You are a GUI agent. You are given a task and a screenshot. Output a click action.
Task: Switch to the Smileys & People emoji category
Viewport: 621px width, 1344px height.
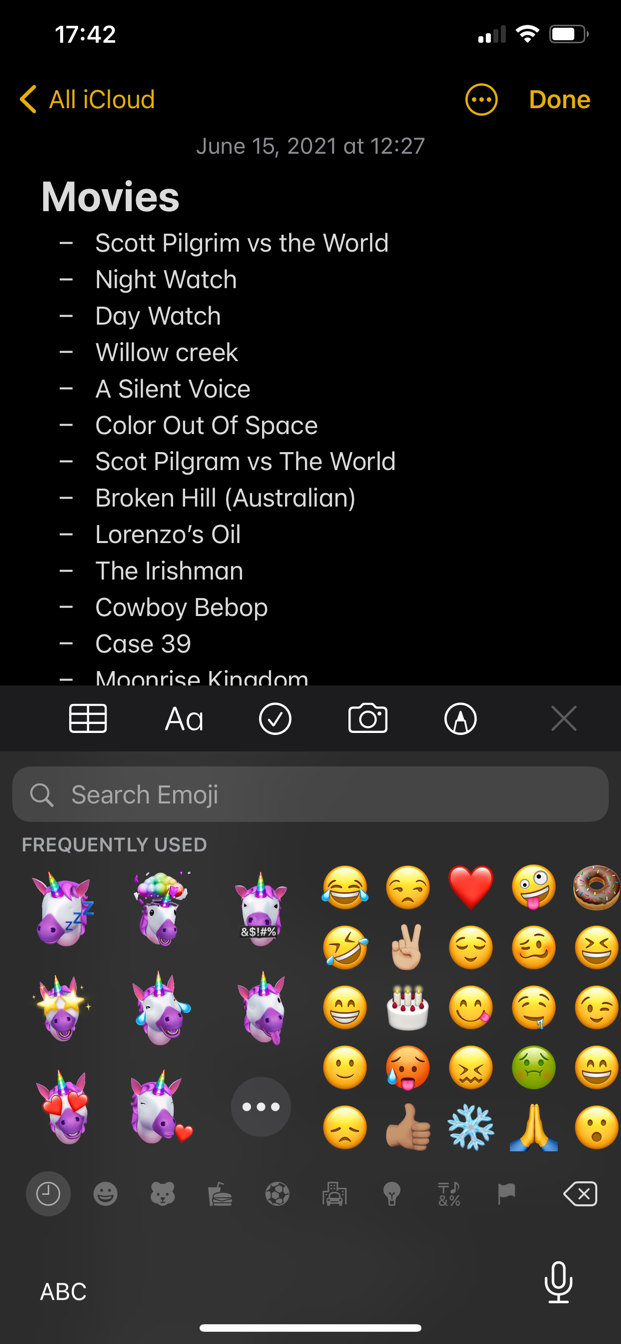[105, 1193]
